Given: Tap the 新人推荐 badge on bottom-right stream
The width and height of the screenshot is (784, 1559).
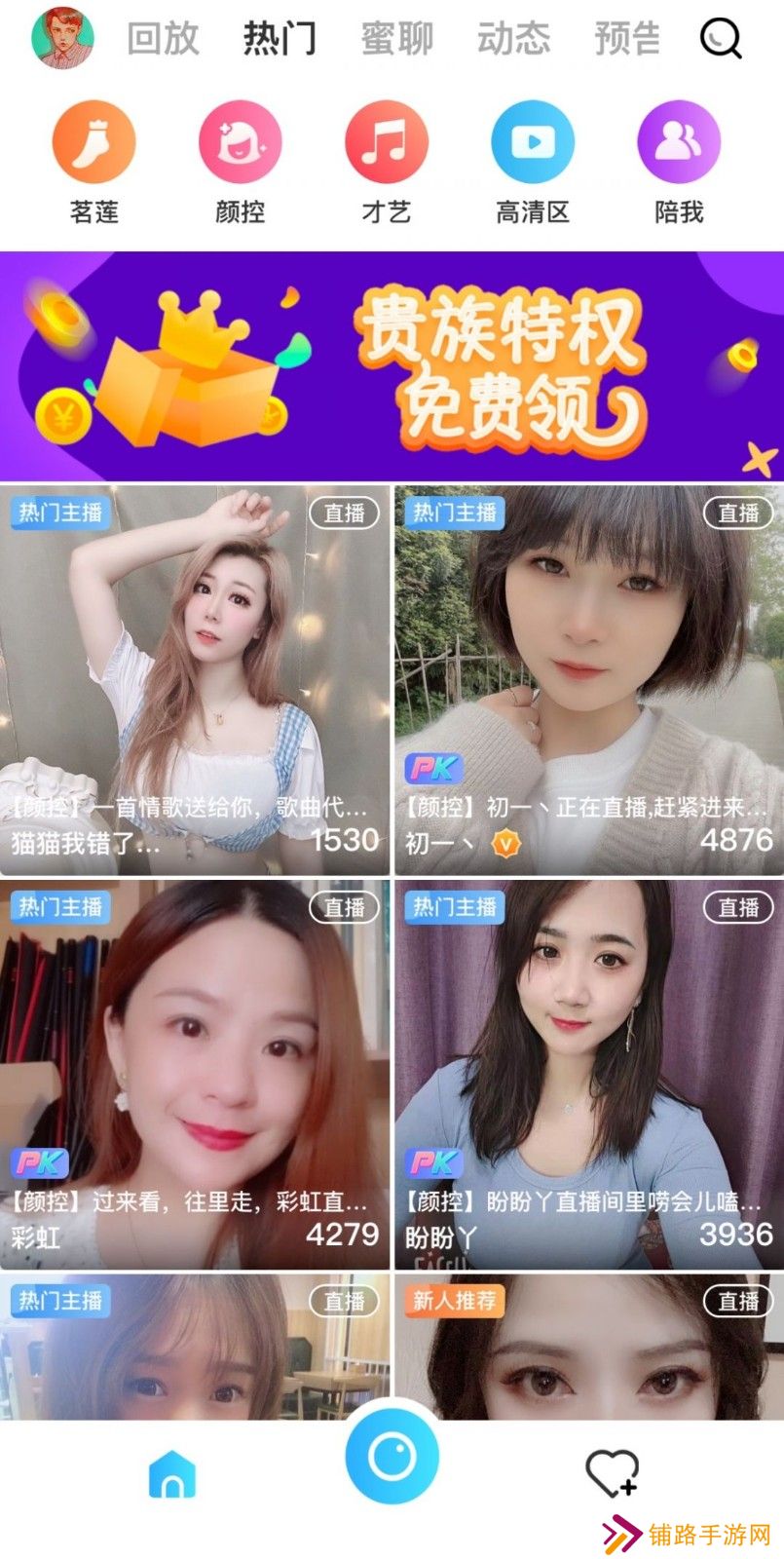Looking at the screenshot, I should pos(454,1301).
